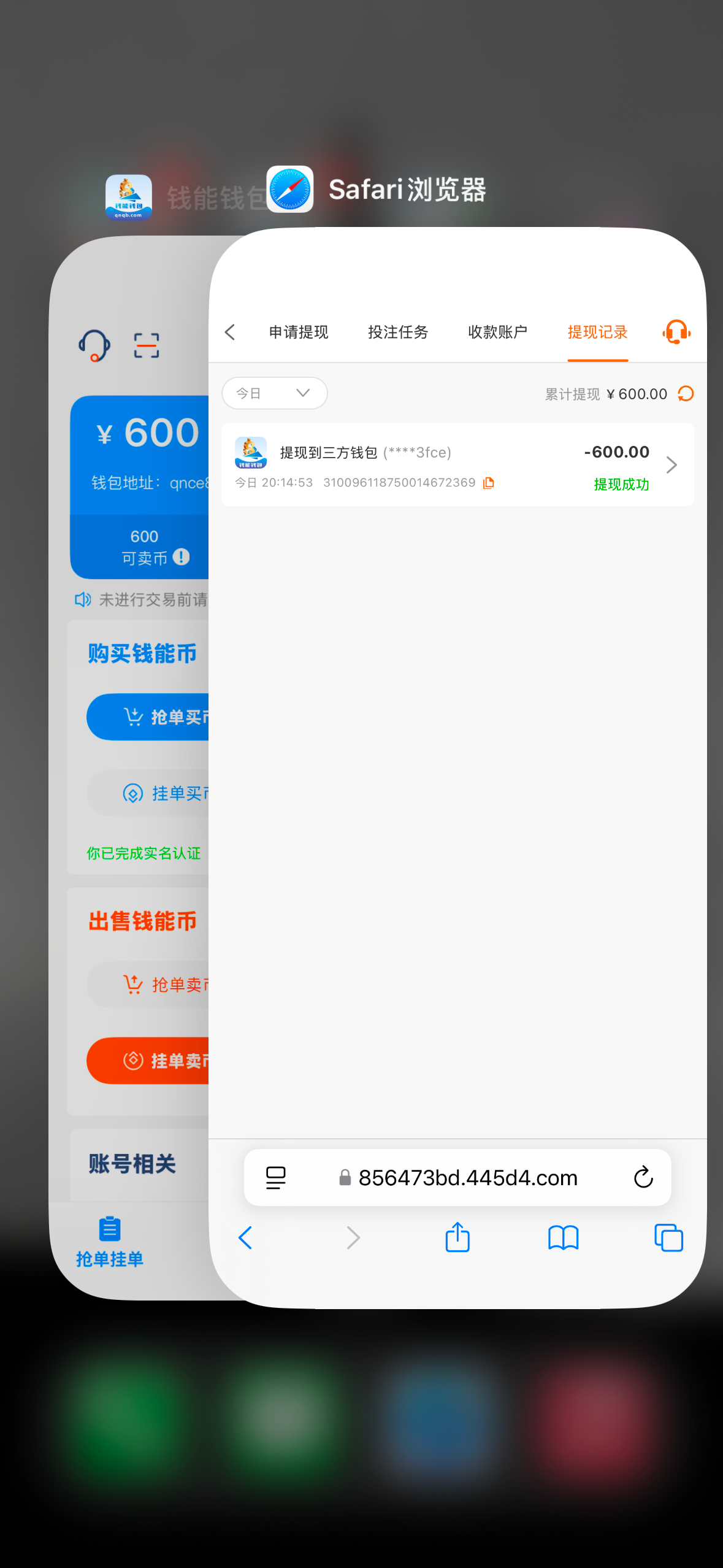Open the 投注任务 tab
Screen dimensions: 723x1568
click(x=398, y=332)
